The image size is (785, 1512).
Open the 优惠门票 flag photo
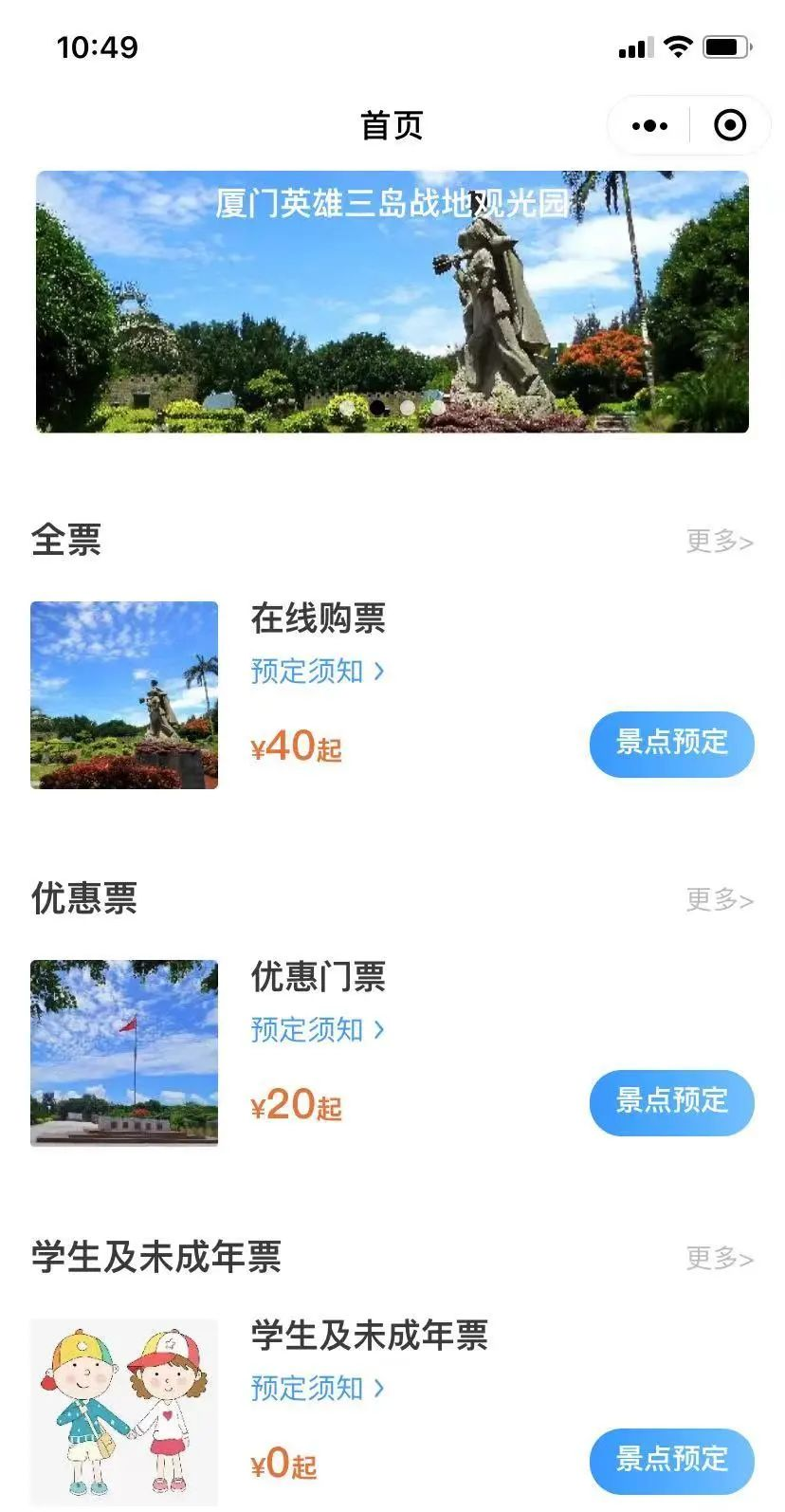pos(124,1053)
